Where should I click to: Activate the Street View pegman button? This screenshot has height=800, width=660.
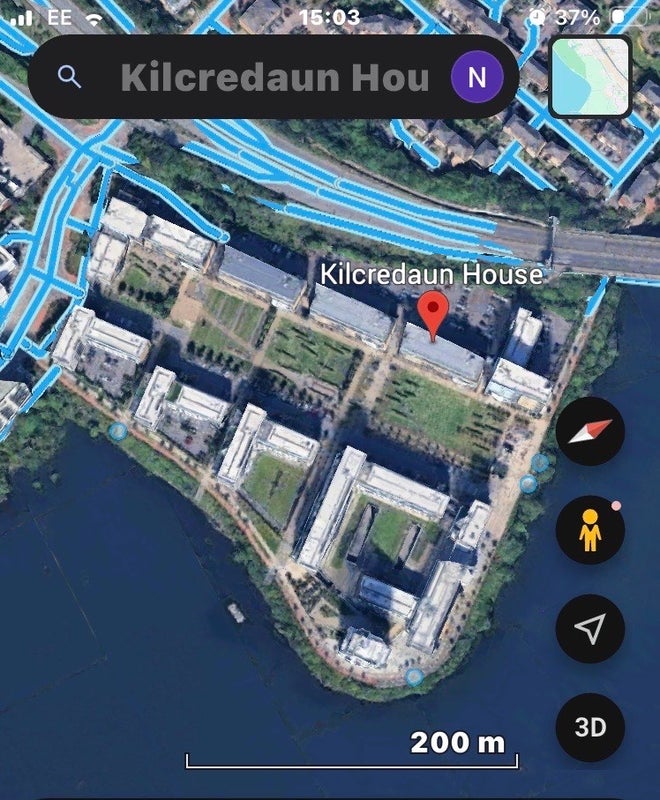[590, 530]
